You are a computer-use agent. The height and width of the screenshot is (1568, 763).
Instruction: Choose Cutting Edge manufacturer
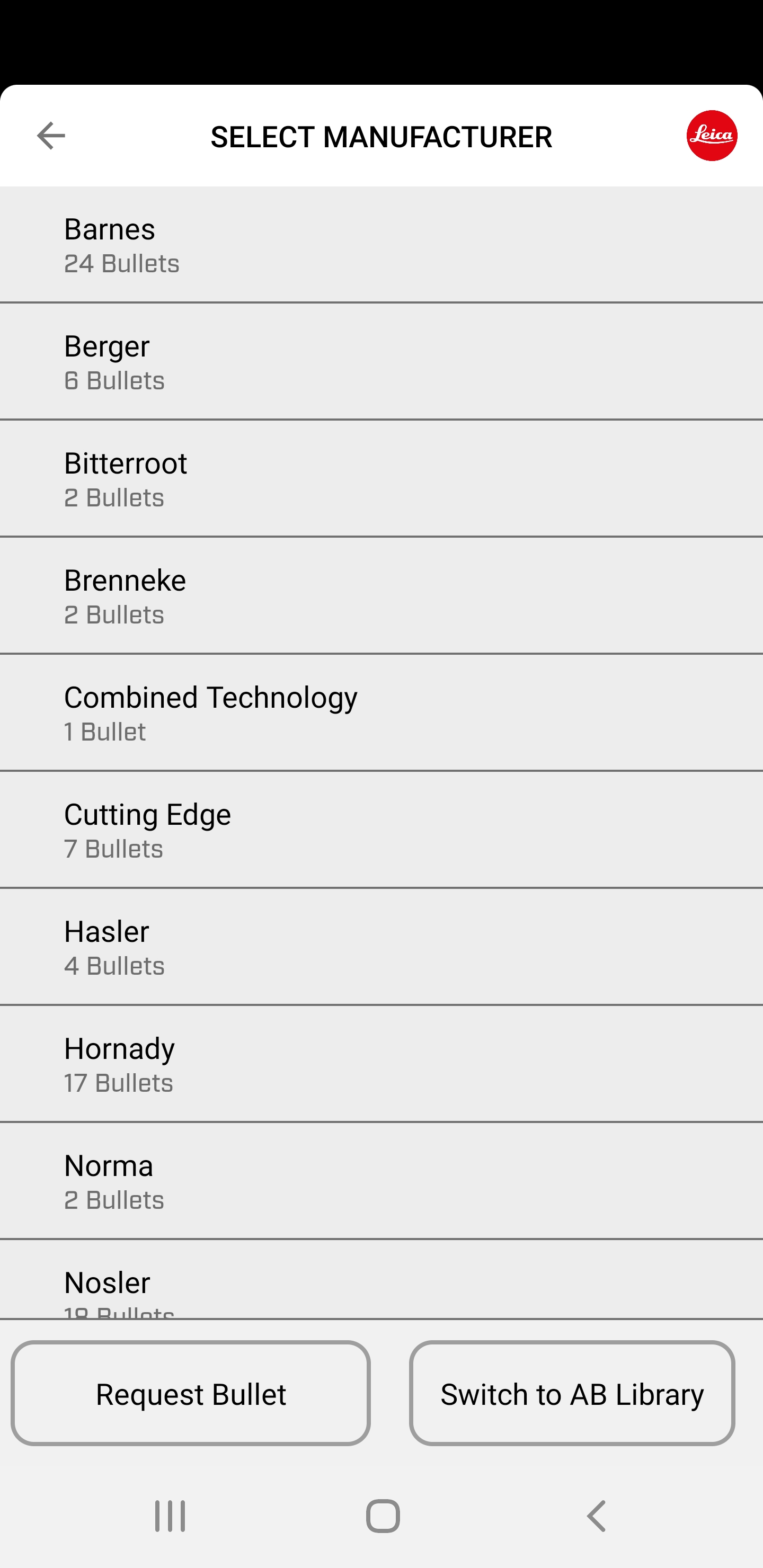pos(381,830)
